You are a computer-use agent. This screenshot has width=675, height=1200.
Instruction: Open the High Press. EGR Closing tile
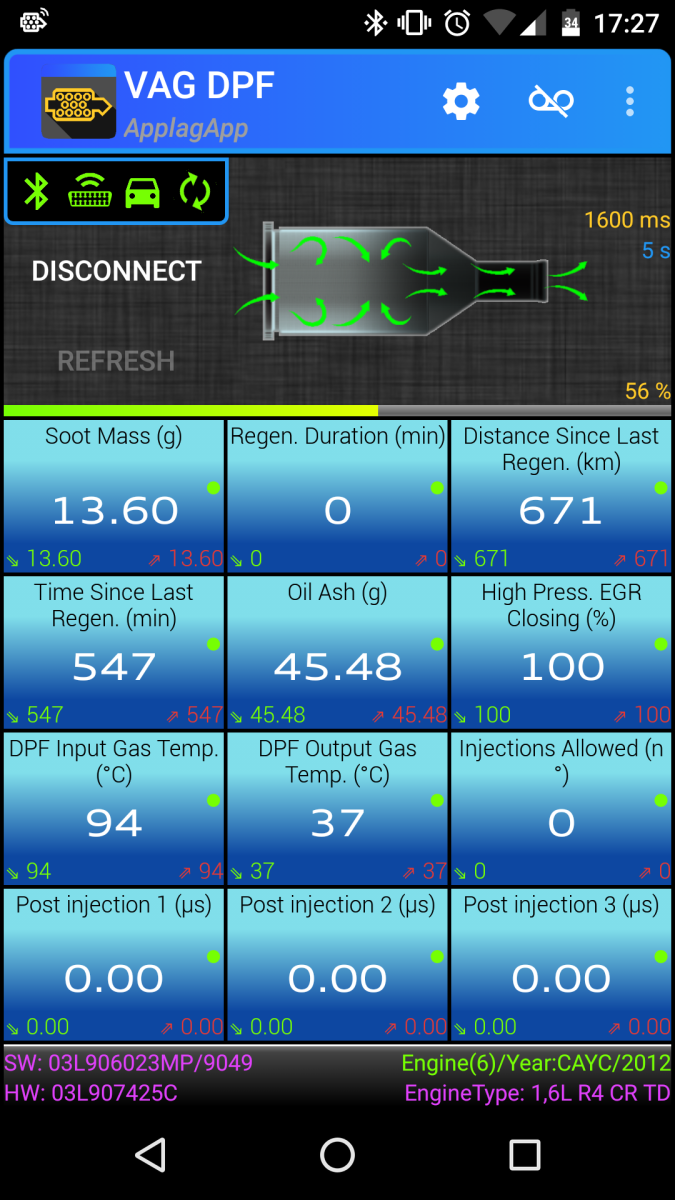[561, 652]
